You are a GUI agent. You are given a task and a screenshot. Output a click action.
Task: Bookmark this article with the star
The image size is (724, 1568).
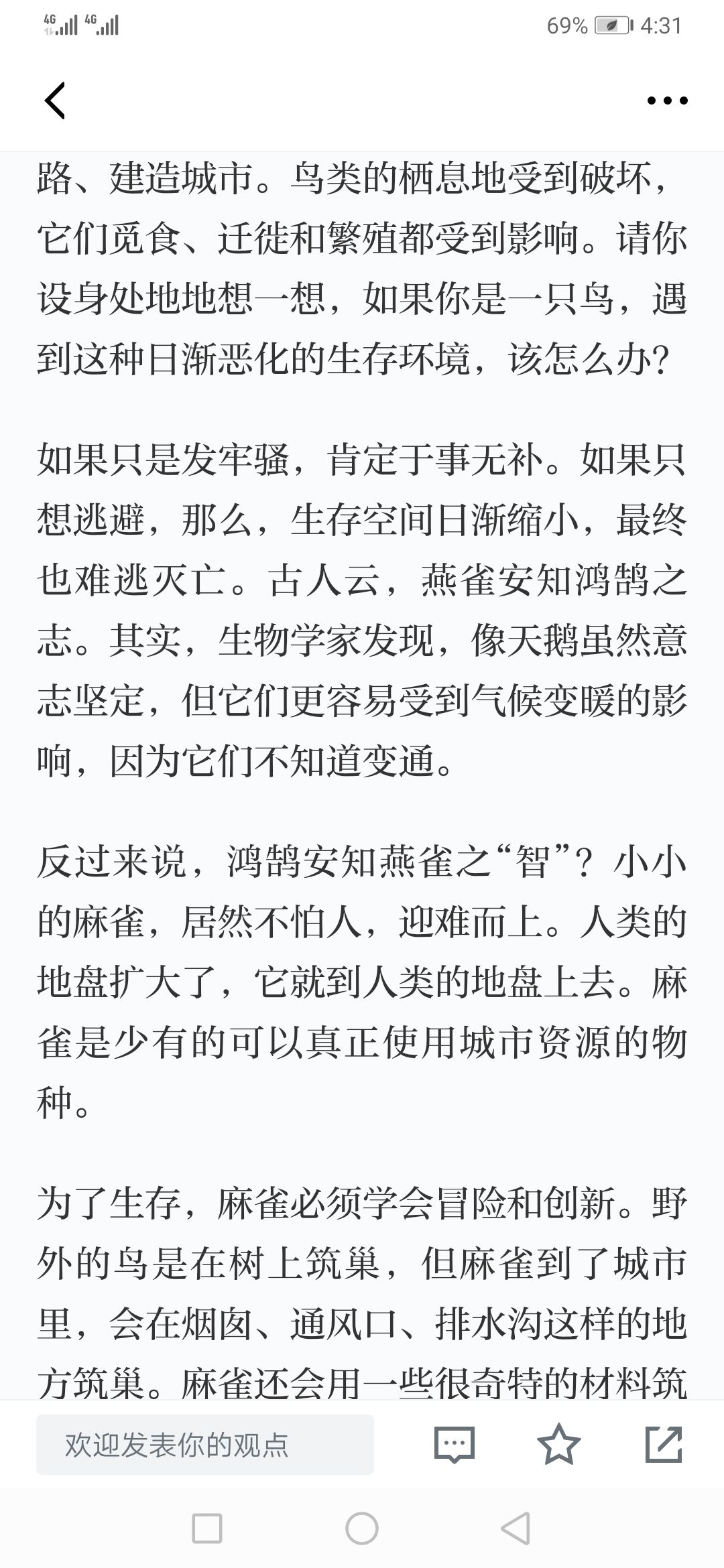tap(559, 1444)
